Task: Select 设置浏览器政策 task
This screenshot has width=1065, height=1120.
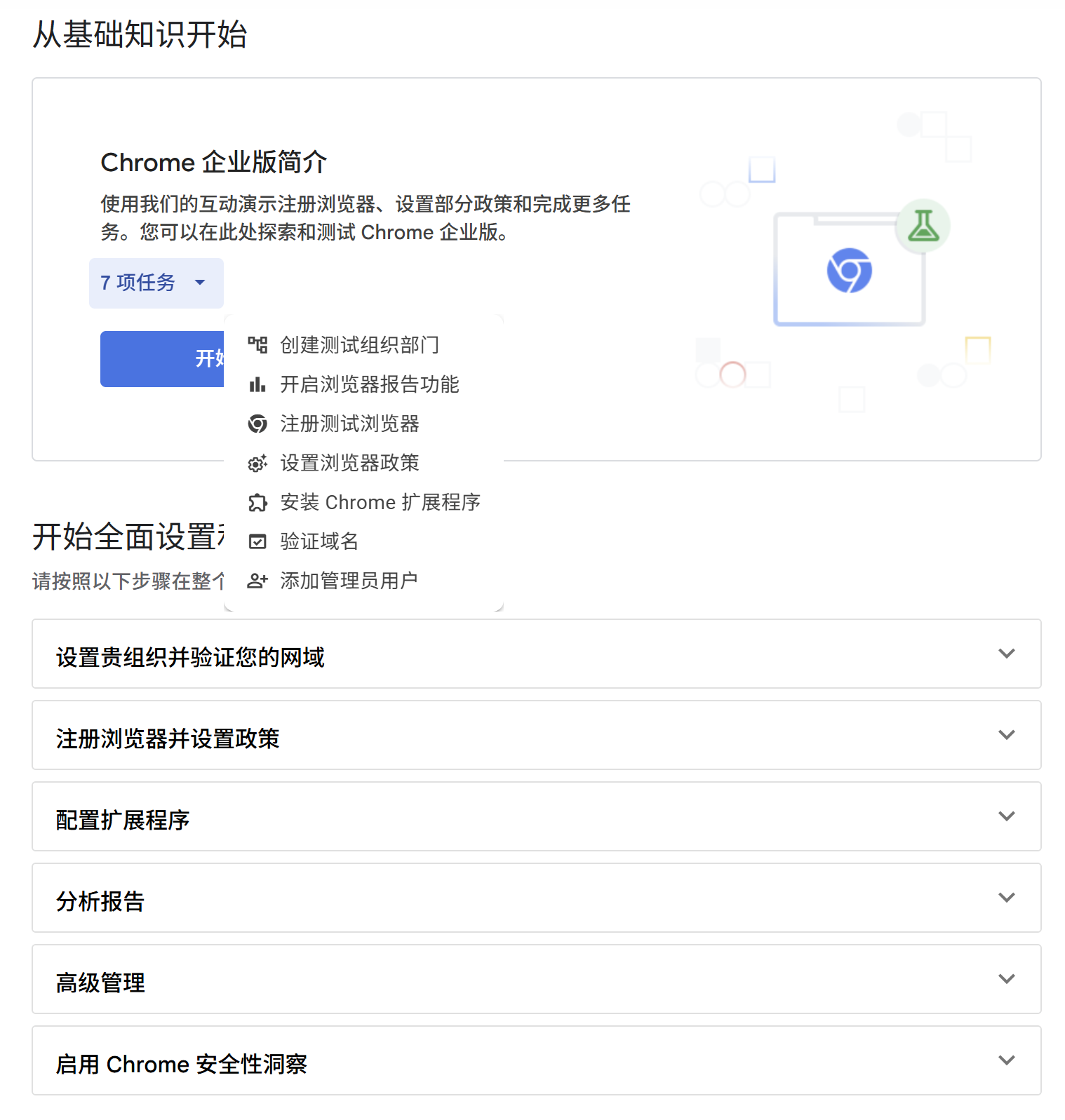Action: [x=349, y=463]
